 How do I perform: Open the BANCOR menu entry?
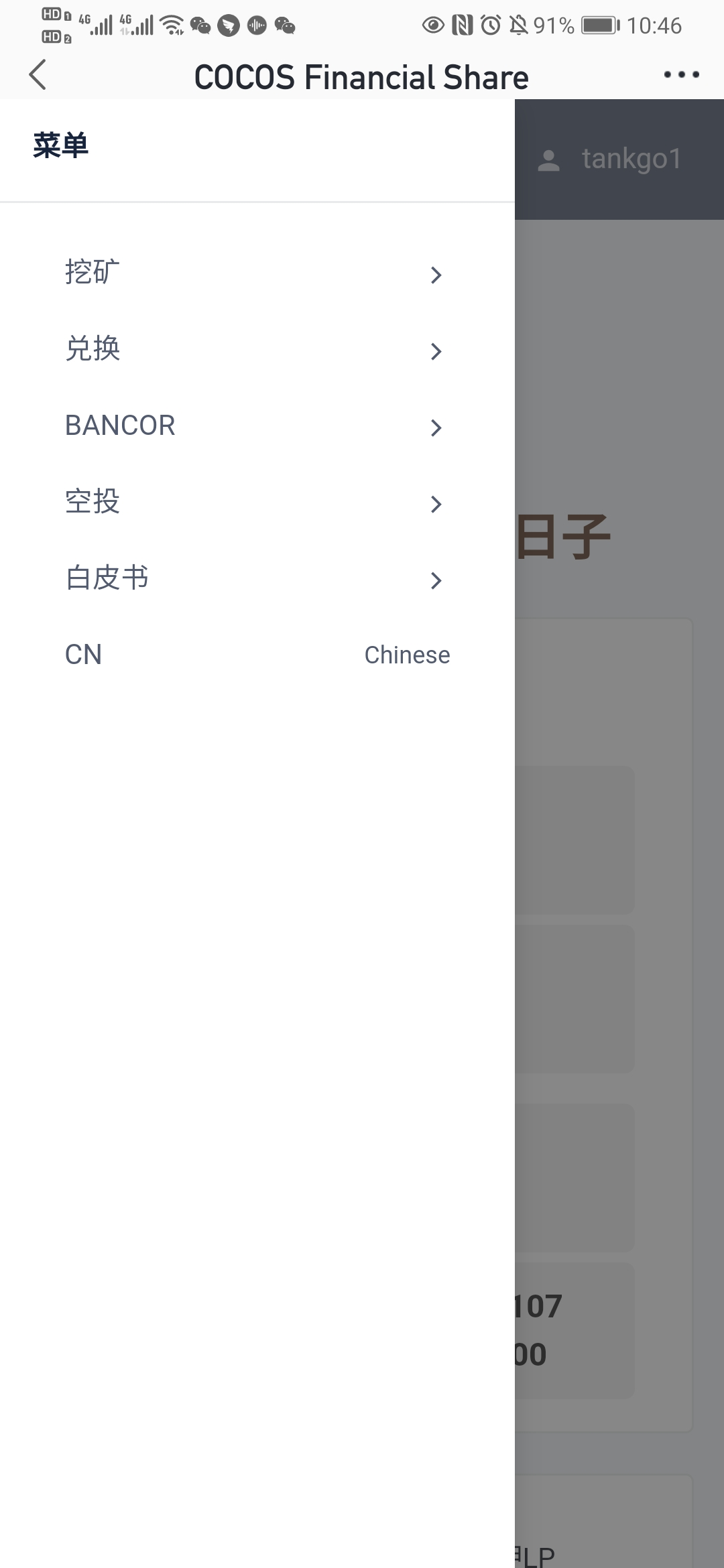[x=121, y=425]
